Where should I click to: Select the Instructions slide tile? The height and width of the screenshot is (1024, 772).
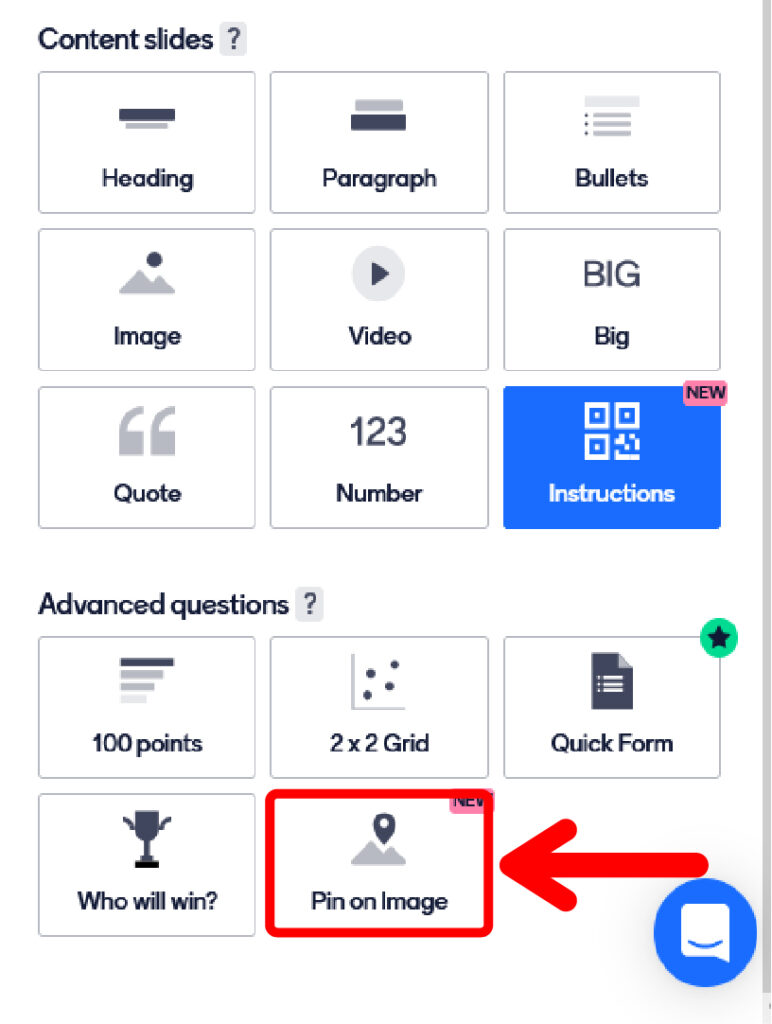pyautogui.click(x=611, y=457)
